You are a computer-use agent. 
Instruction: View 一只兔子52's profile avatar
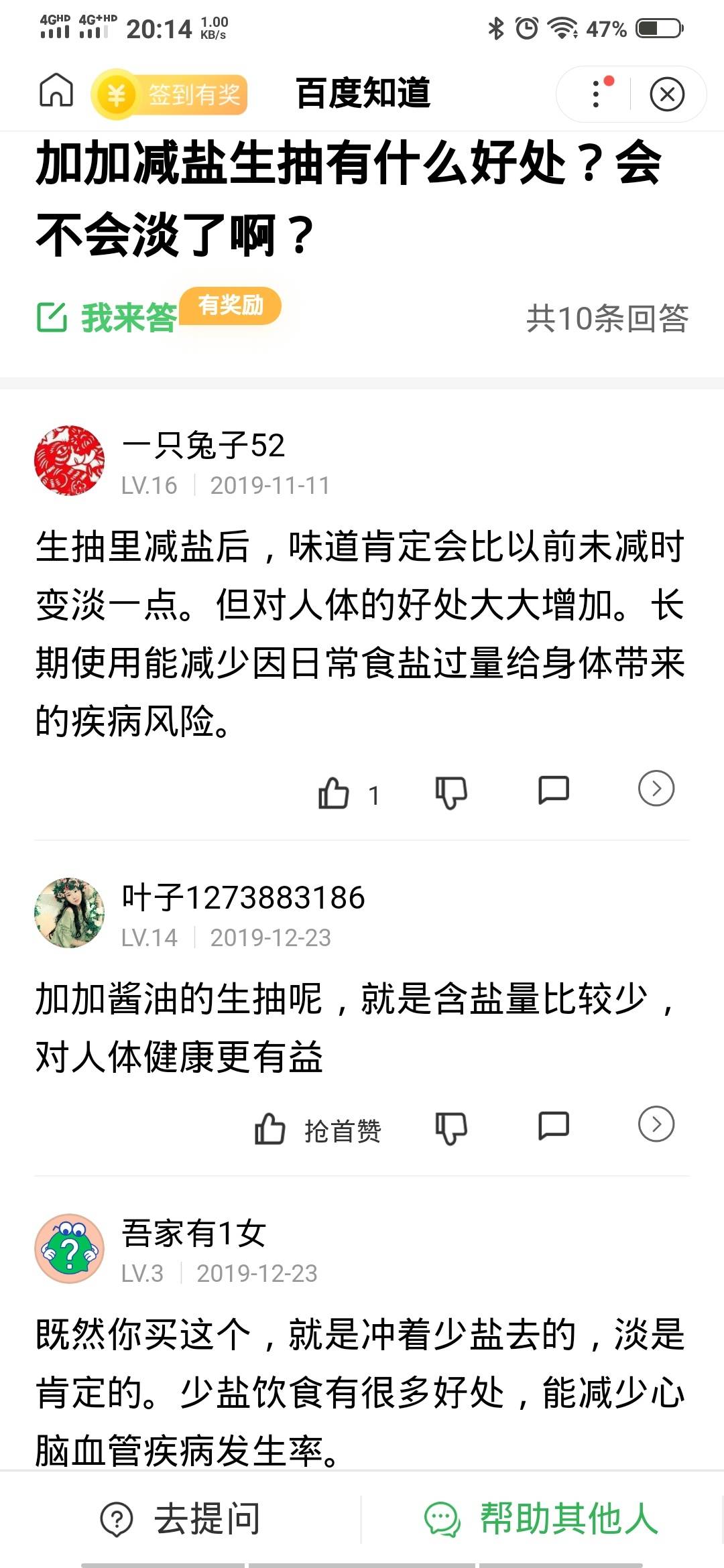pyautogui.click(x=70, y=461)
